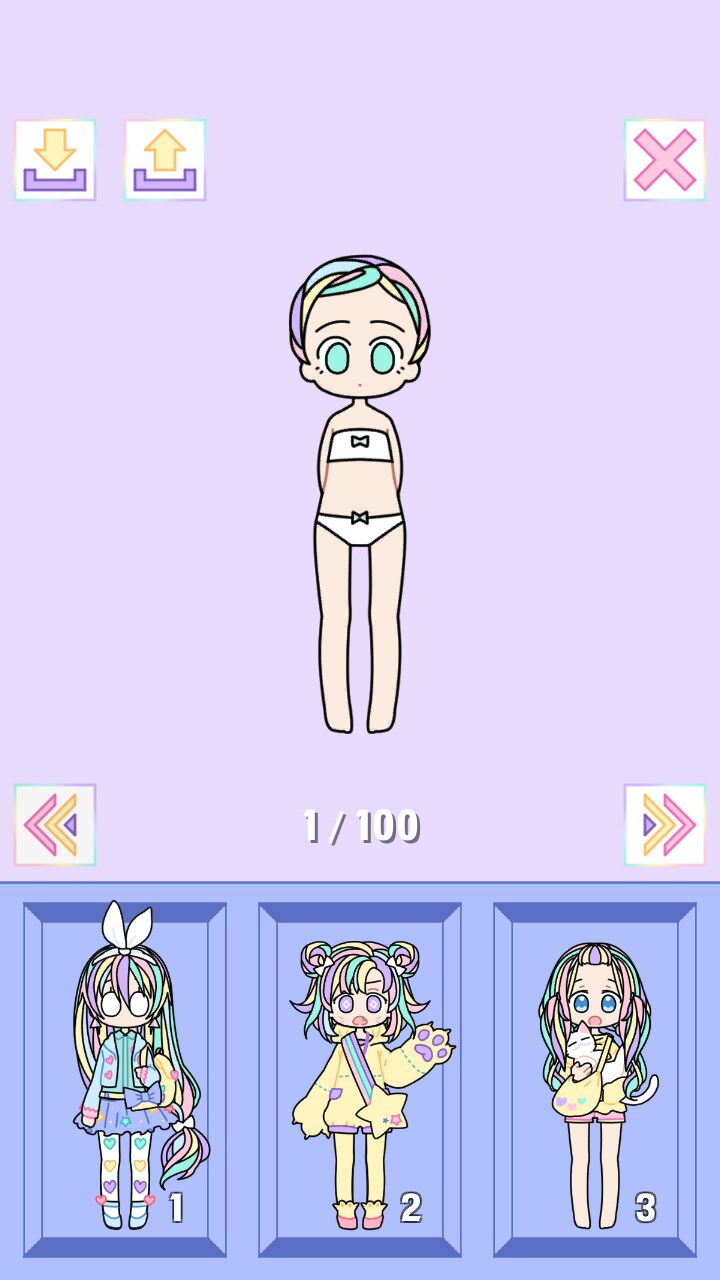Go to the next page of slots
This screenshot has height=1280, width=720.
[664, 825]
